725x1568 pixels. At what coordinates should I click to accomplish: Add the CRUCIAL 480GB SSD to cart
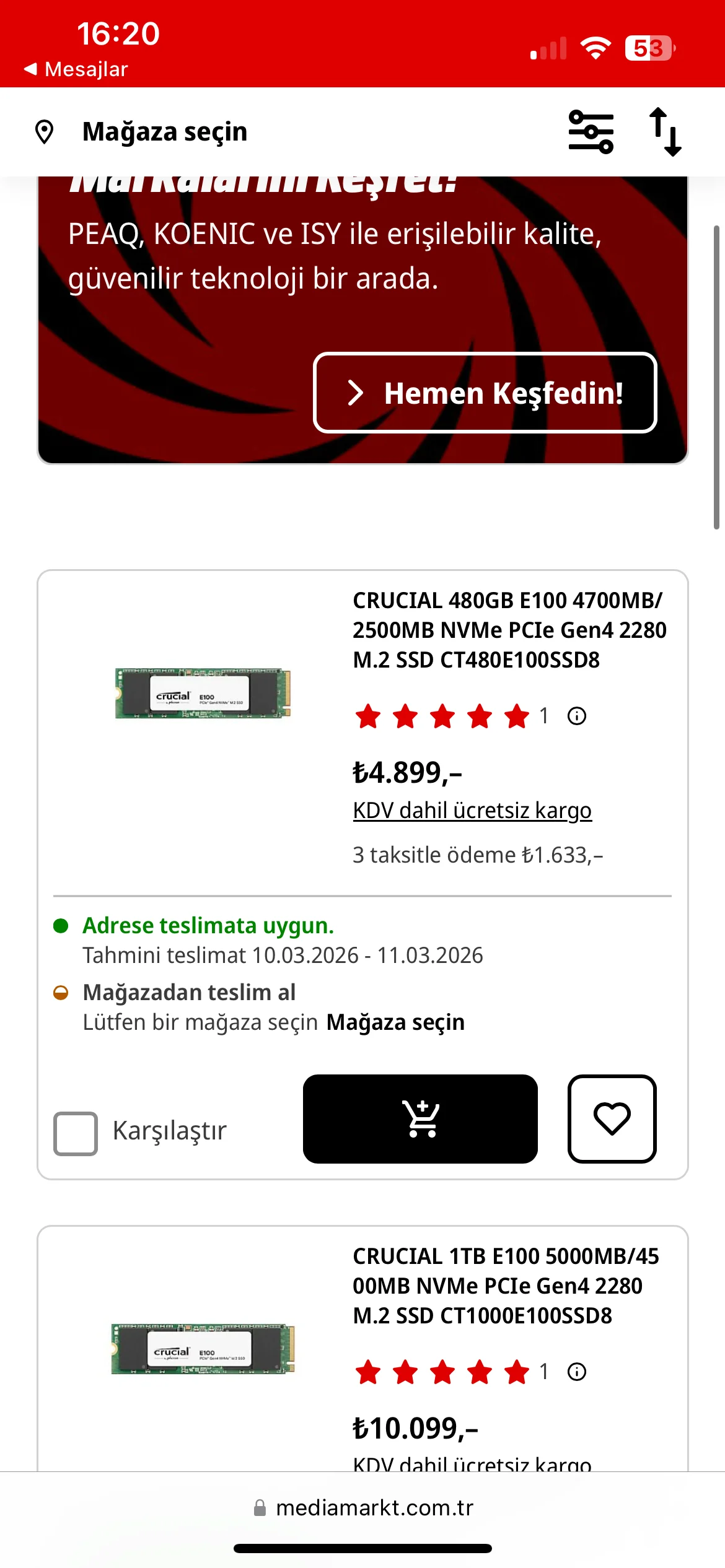click(420, 1119)
